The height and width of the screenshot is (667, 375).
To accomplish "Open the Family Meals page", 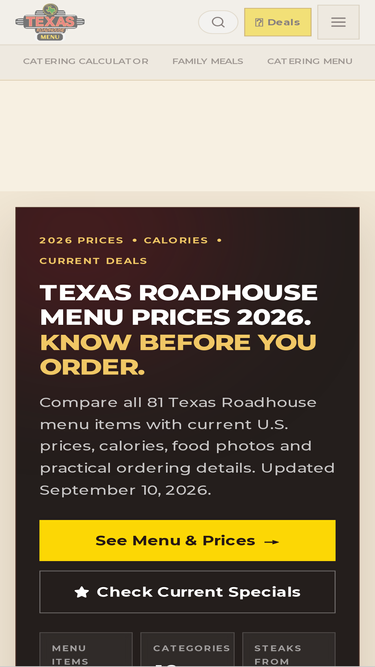I will coord(208,61).
